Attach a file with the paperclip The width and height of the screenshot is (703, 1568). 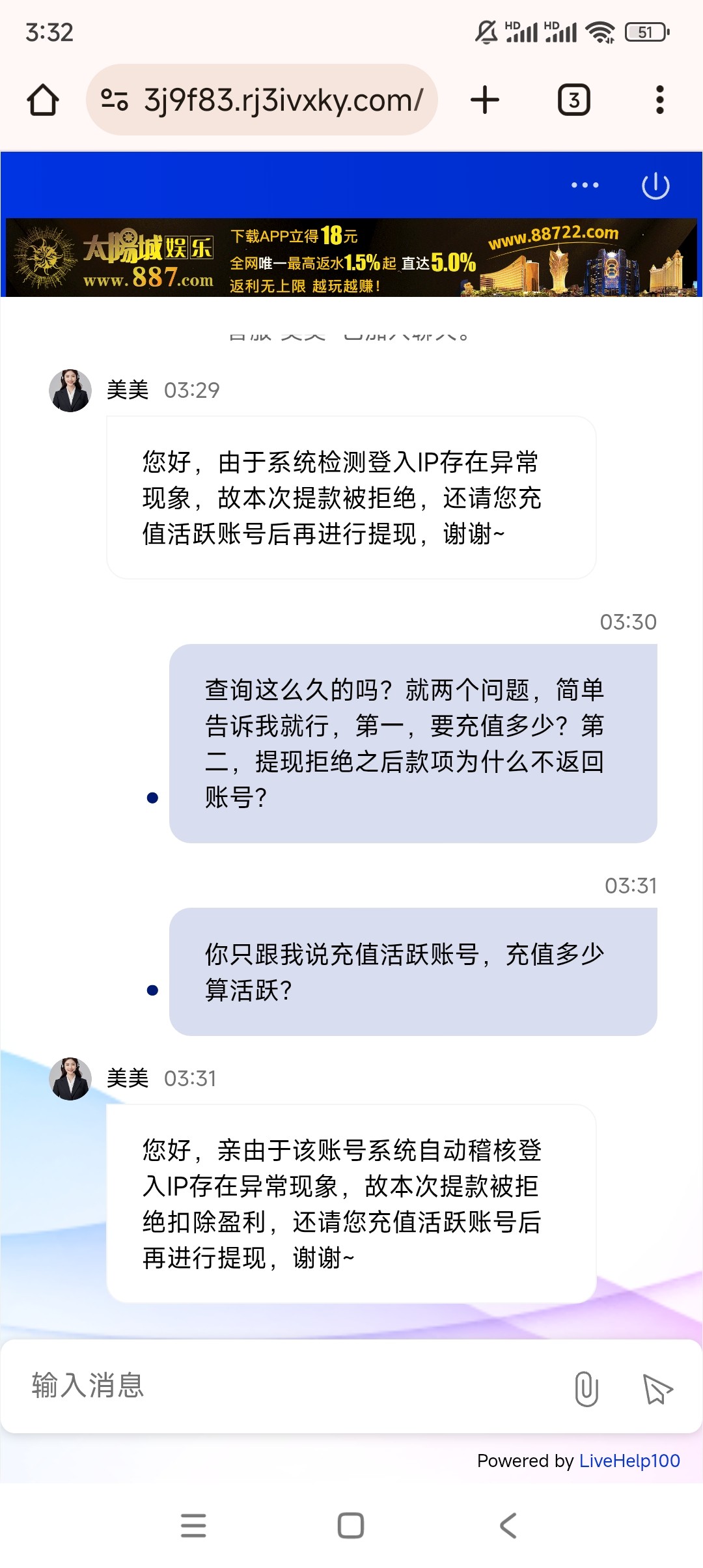[x=586, y=1388]
